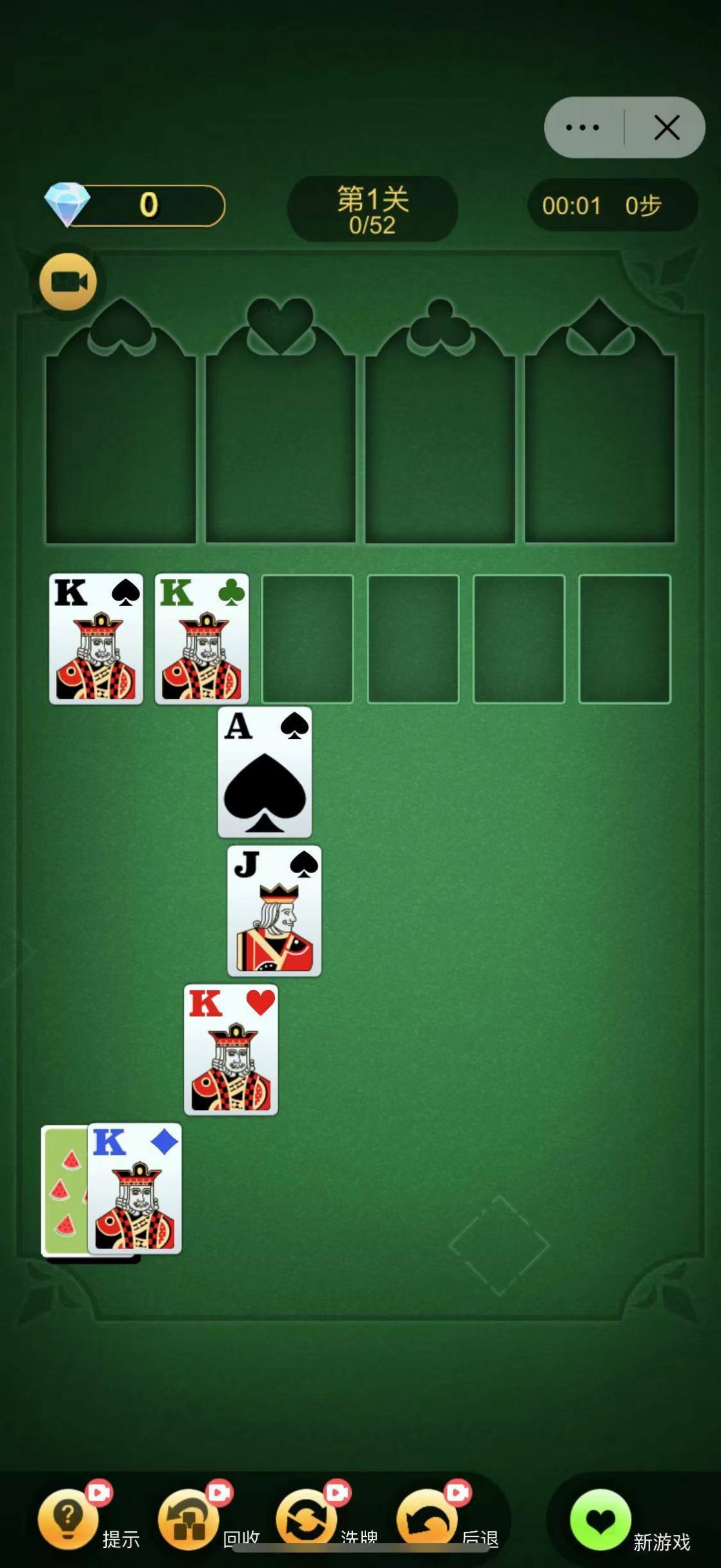Select the King of hearts card
Viewport: 721px width, 1568px height.
pyautogui.click(x=230, y=1049)
